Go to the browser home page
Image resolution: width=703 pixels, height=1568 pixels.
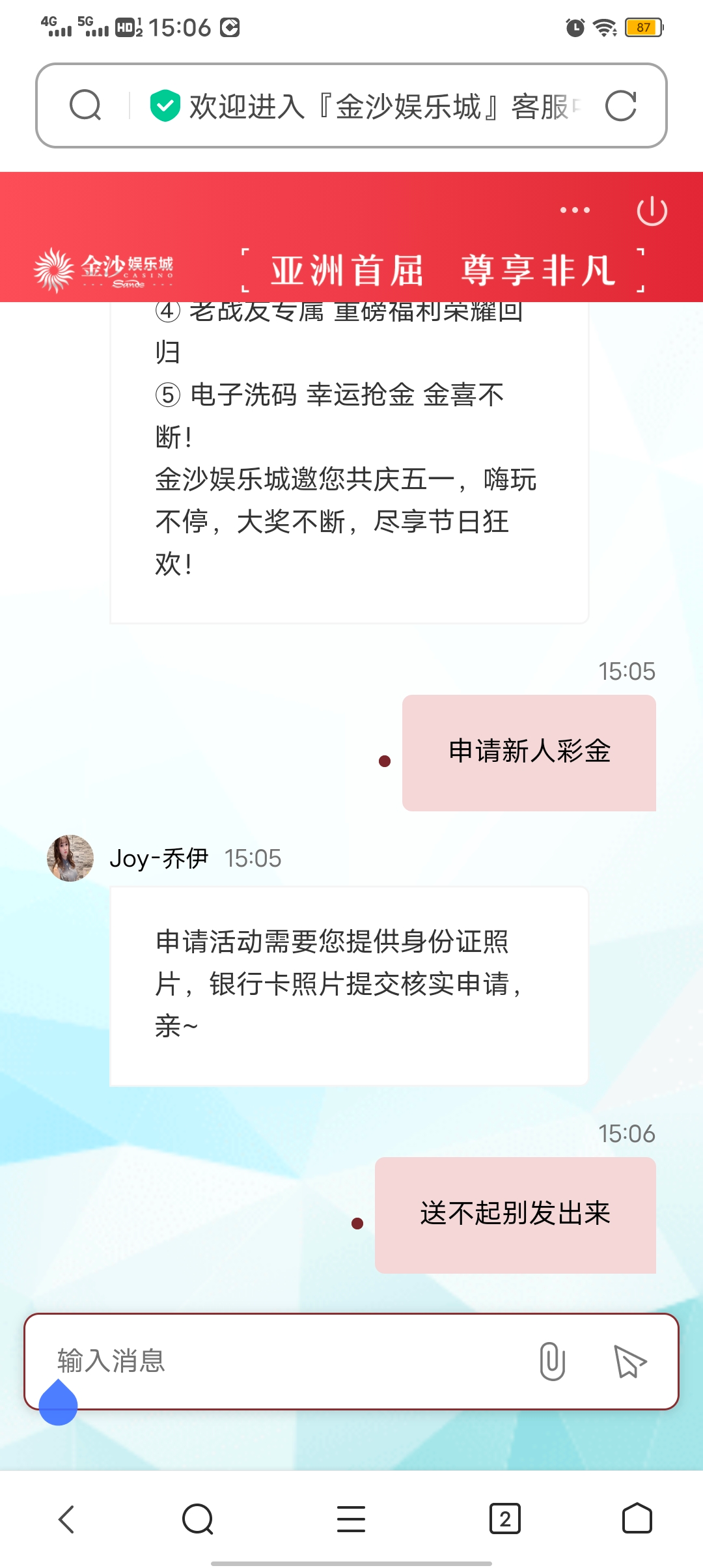tap(637, 1519)
